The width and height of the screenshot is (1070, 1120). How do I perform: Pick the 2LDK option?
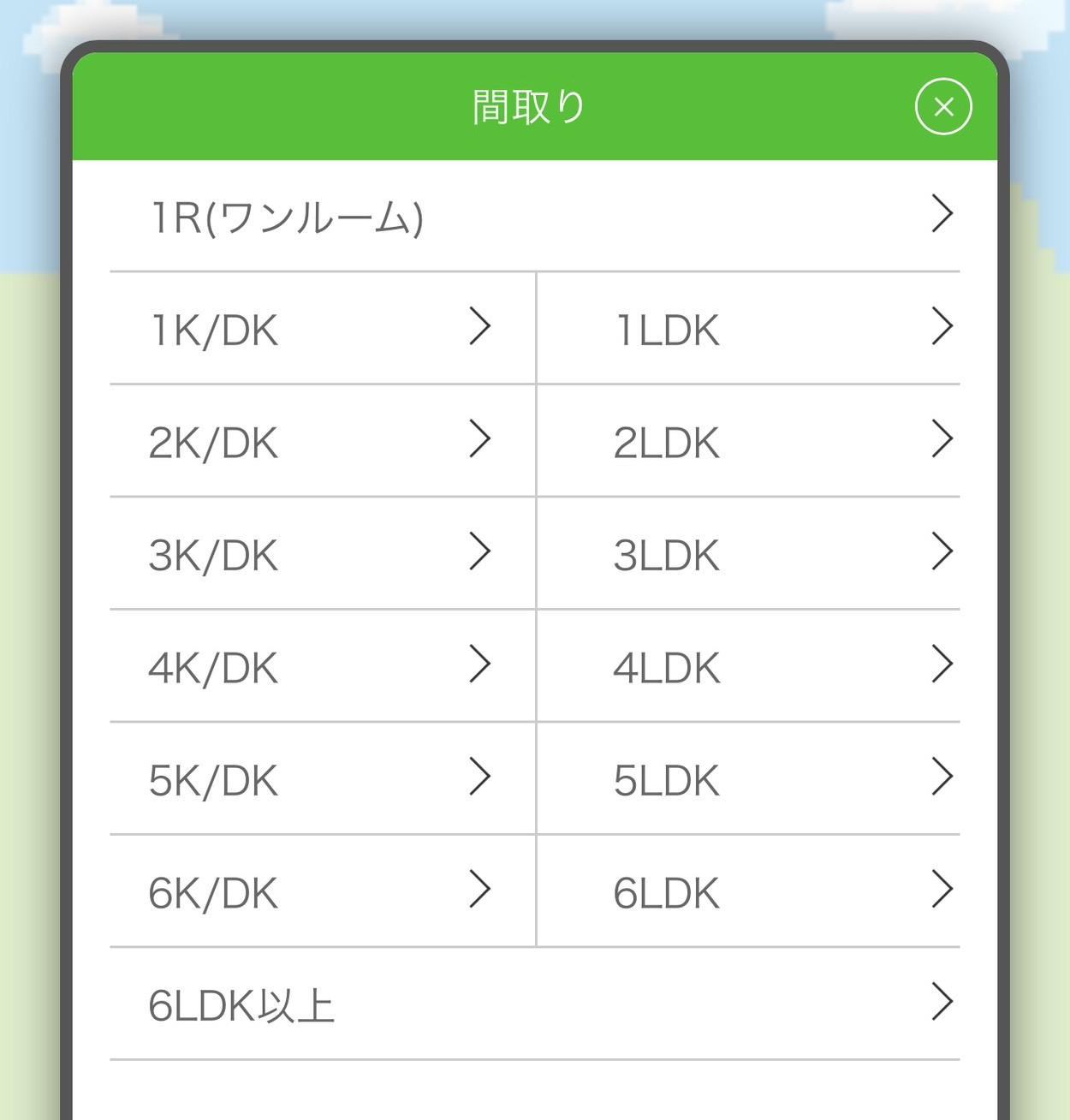pos(748,441)
